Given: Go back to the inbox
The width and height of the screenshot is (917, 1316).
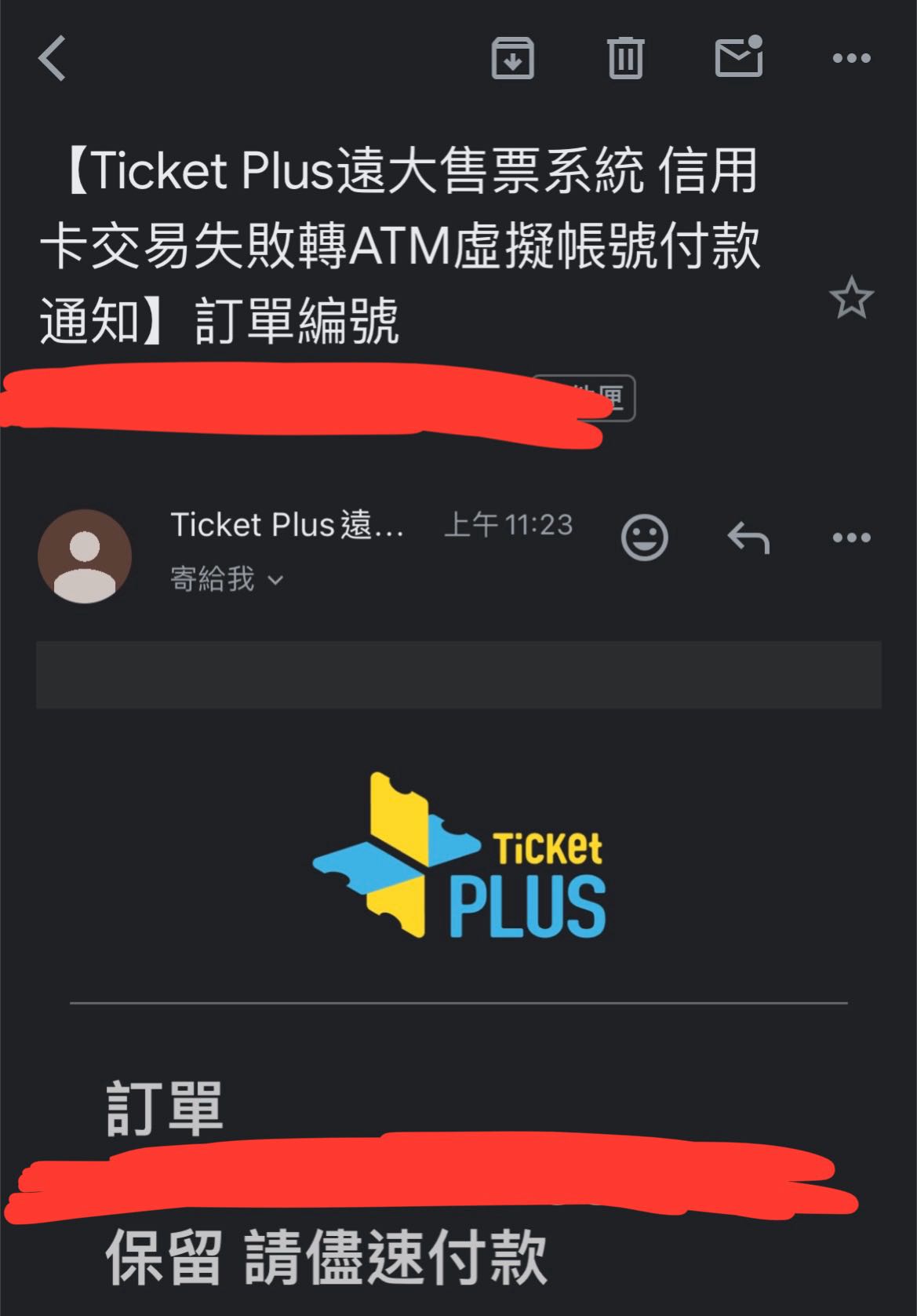Looking at the screenshot, I should click(x=53, y=58).
